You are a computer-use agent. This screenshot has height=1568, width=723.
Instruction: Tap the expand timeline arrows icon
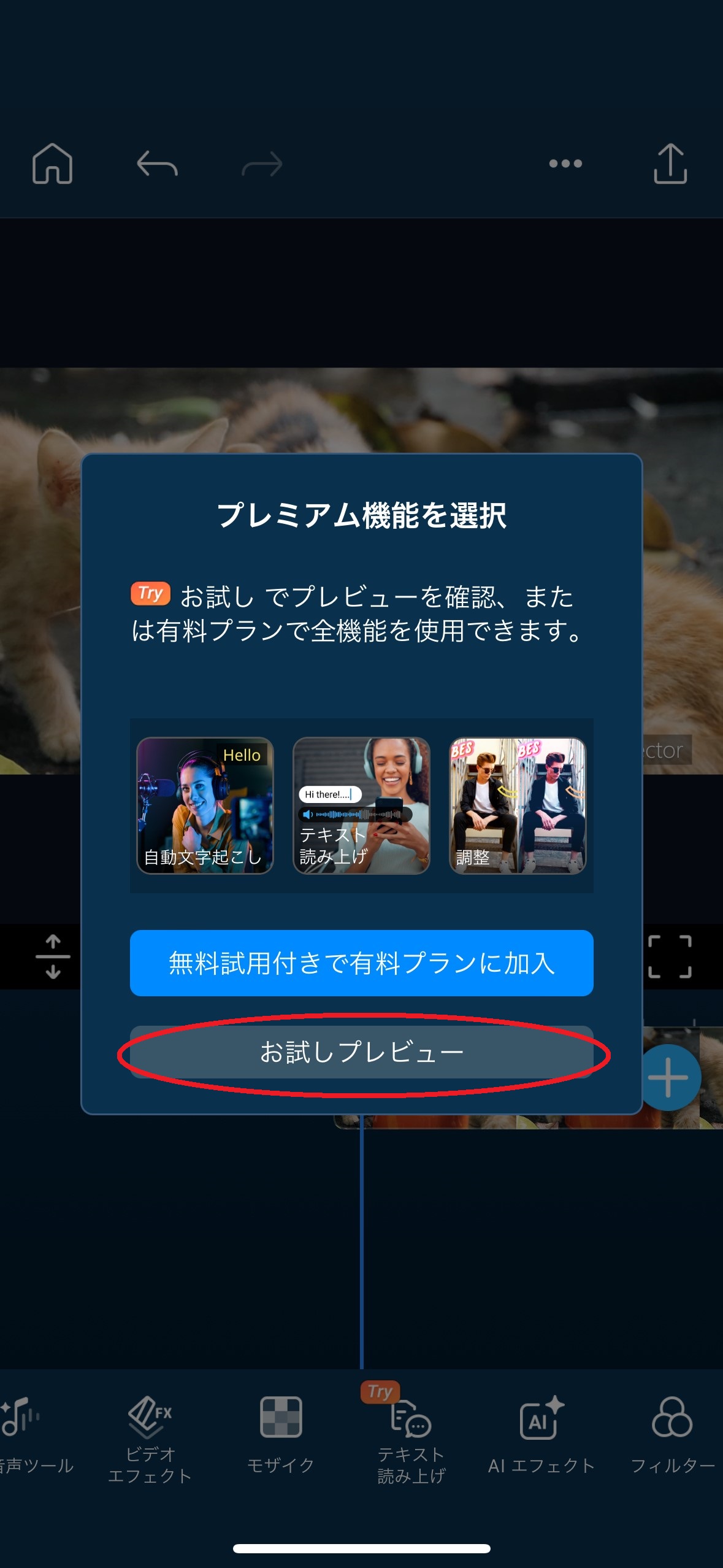pyautogui.click(x=53, y=956)
